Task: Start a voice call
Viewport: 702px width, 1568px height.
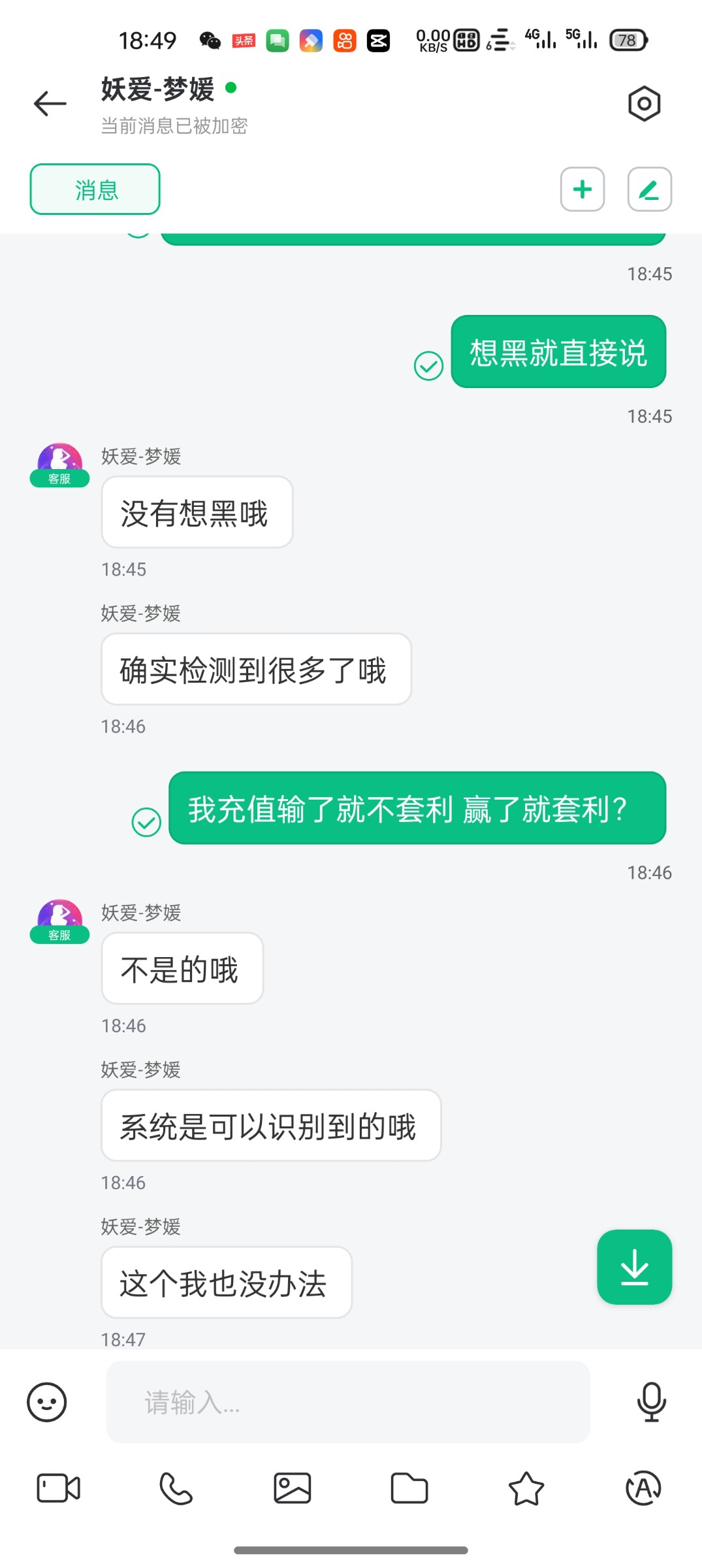Action: click(176, 1488)
